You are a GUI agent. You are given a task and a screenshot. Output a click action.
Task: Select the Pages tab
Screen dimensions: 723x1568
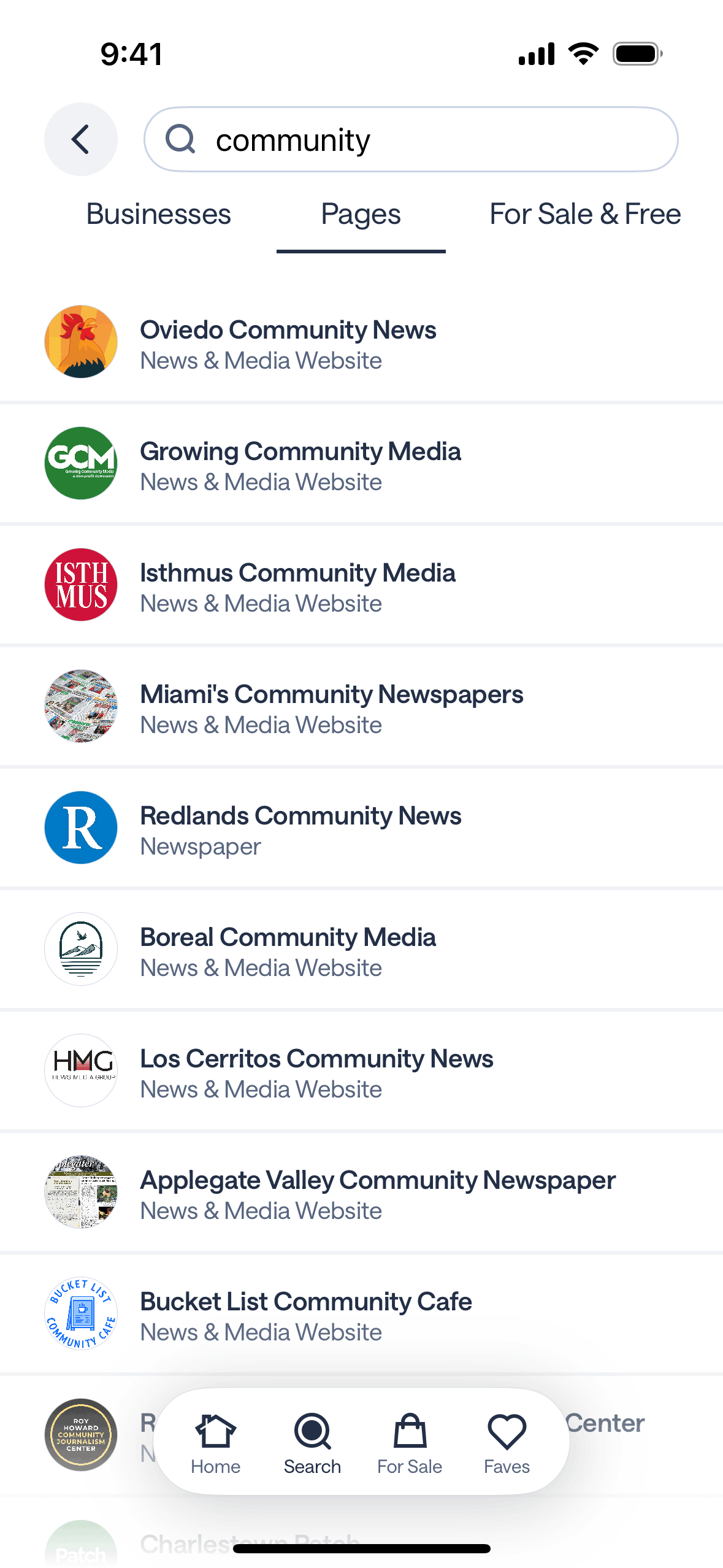point(361,215)
